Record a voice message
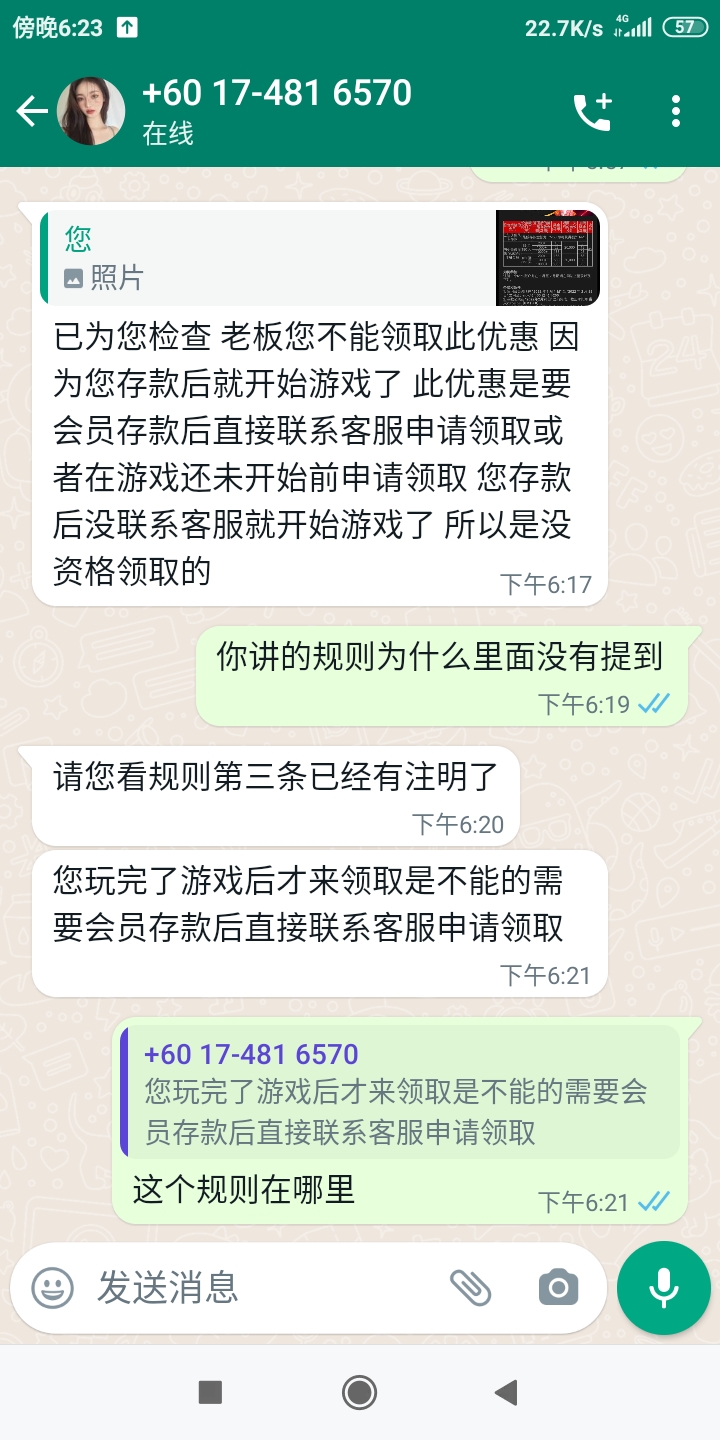The height and width of the screenshot is (1440, 720). [664, 1288]
